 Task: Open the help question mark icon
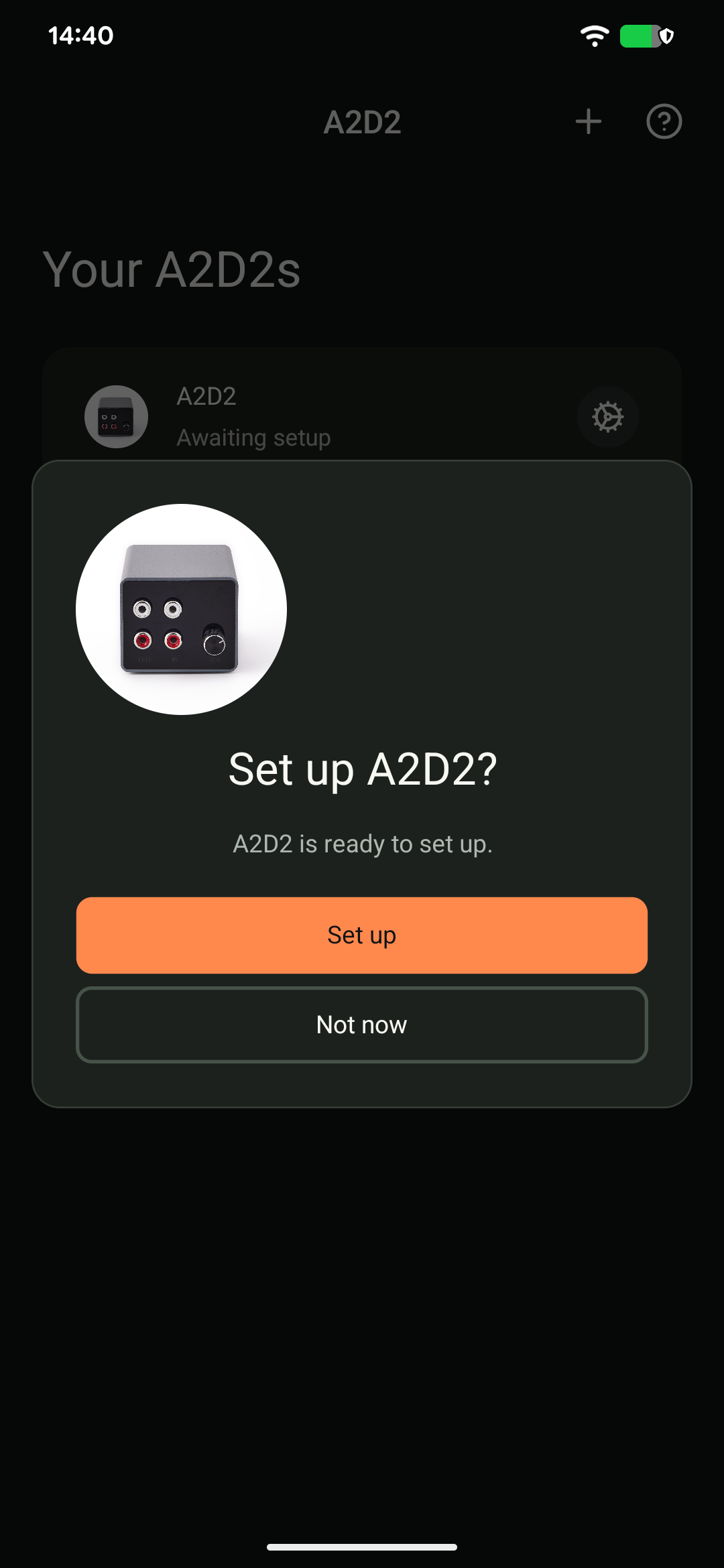(x=664, y=122)
